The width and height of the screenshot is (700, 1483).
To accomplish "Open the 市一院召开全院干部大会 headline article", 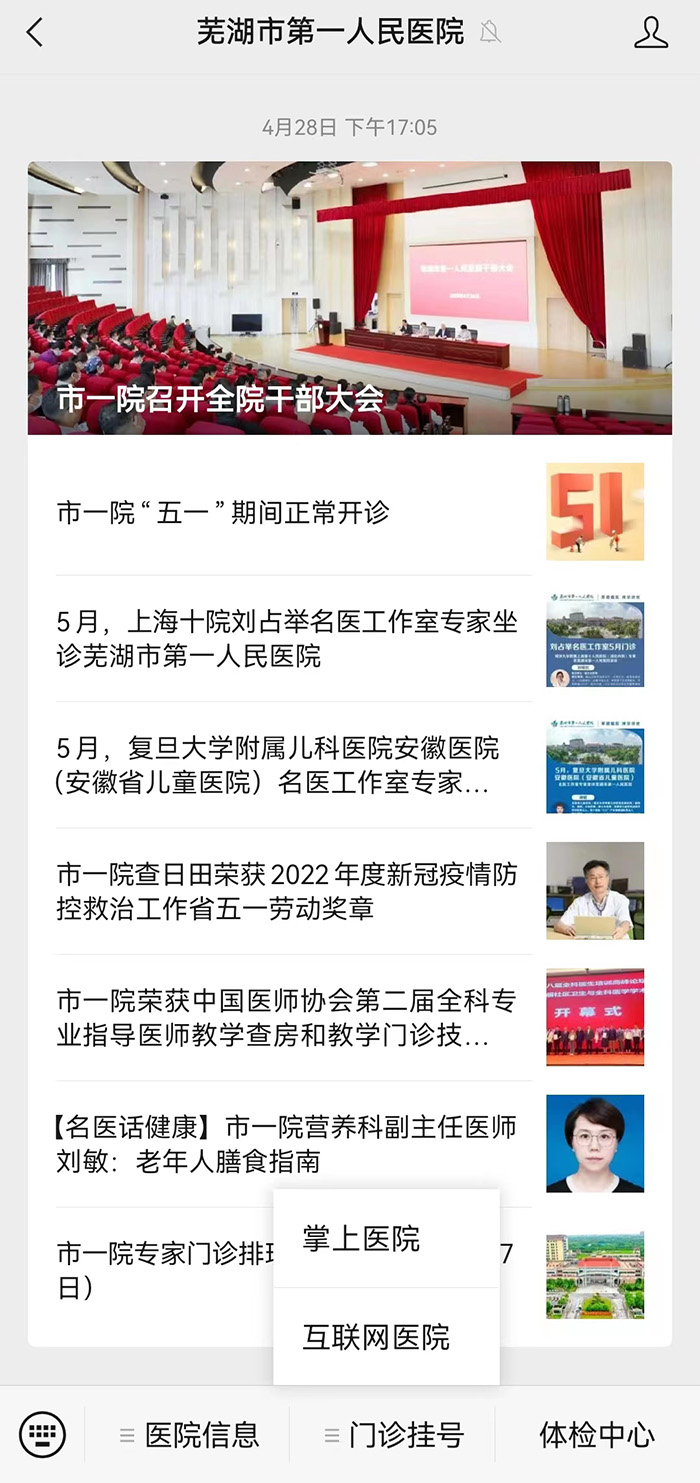I will (x=349, y=298).
